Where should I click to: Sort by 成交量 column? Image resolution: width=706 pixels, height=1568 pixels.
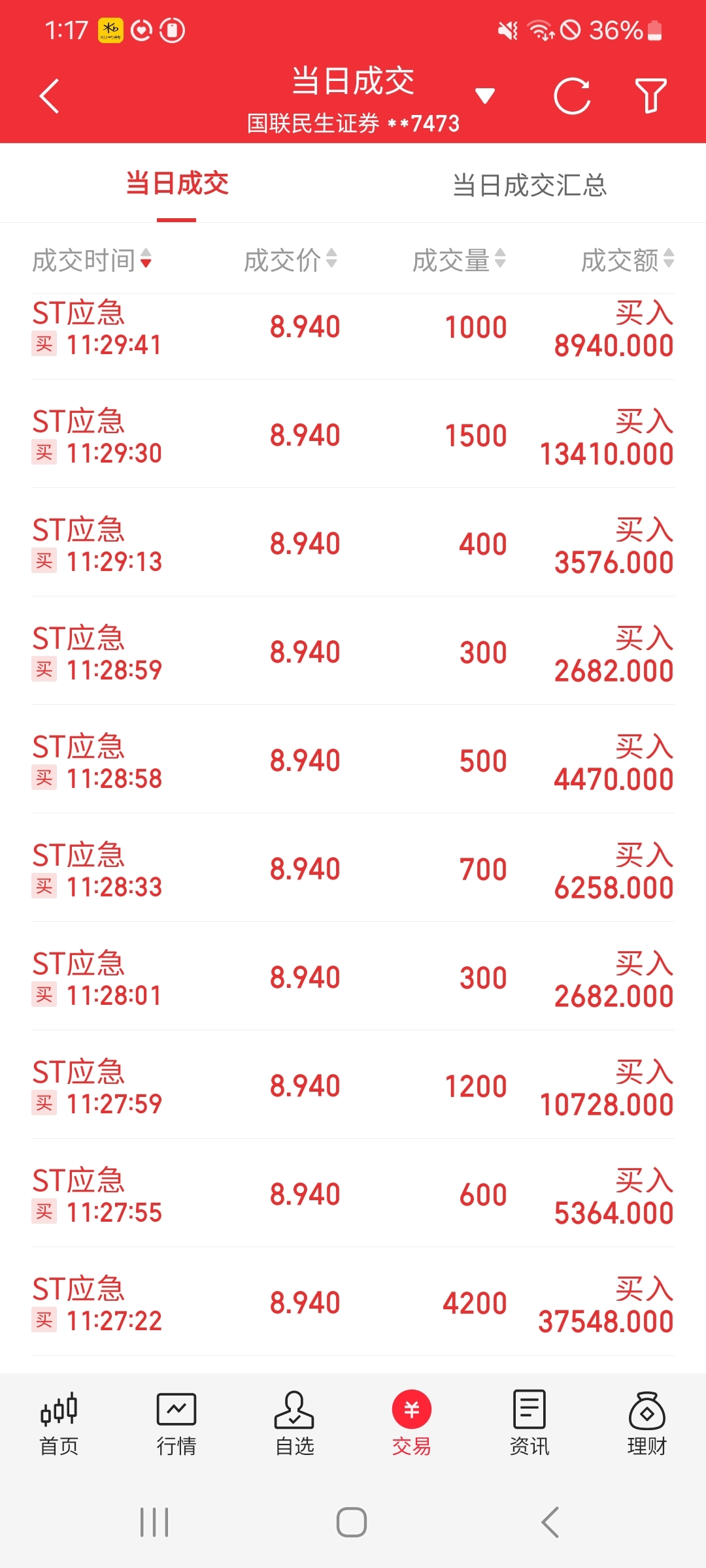tap(460, 260)
